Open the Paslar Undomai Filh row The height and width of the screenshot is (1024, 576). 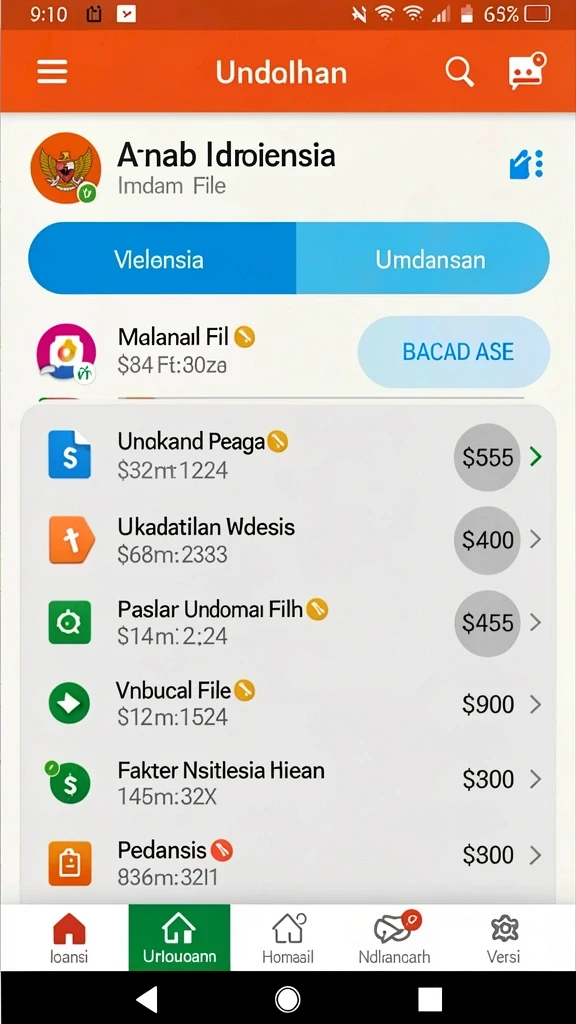289,622
